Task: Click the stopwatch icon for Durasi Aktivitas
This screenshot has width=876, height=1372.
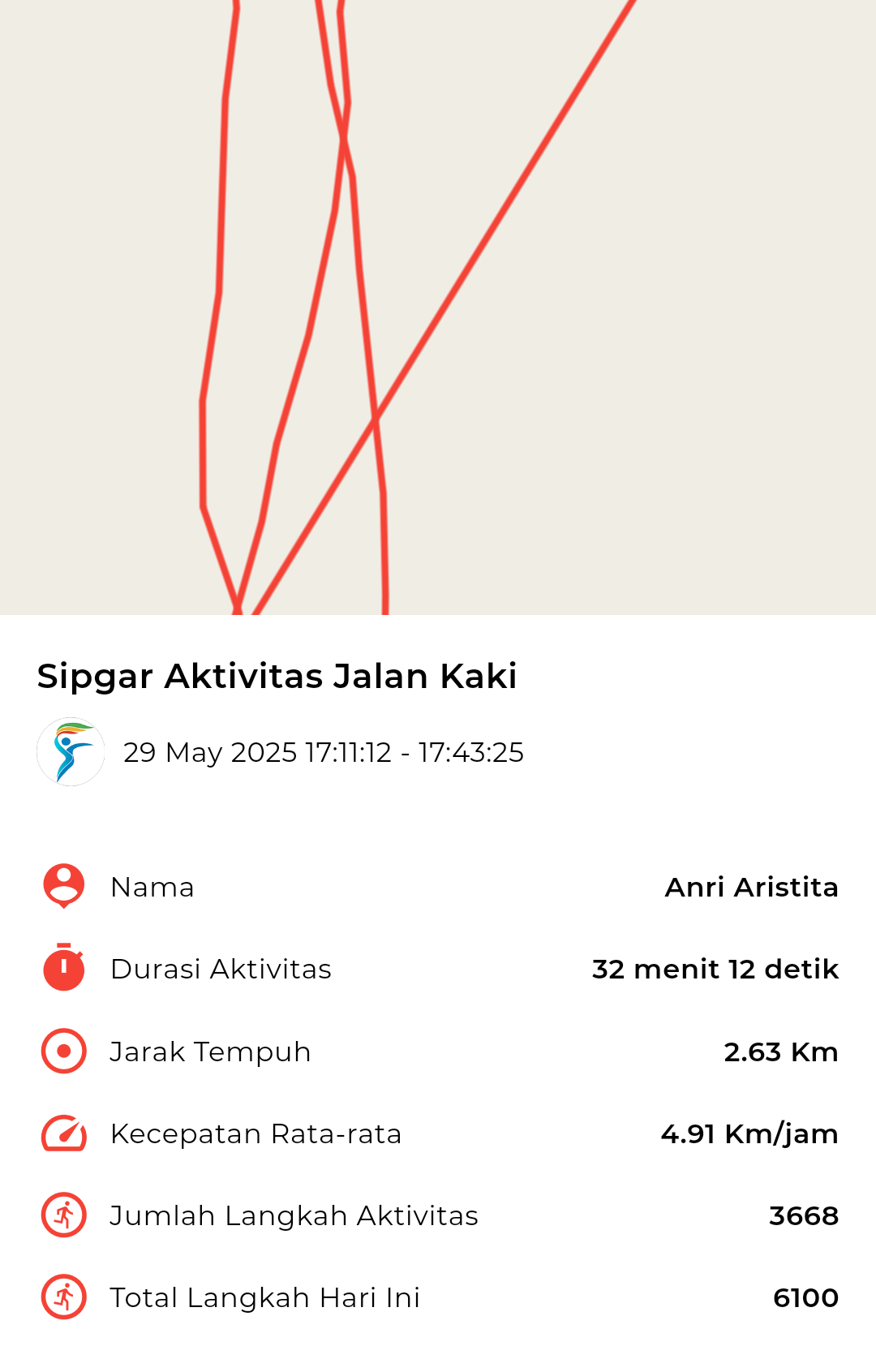Action: coord(62,969)
